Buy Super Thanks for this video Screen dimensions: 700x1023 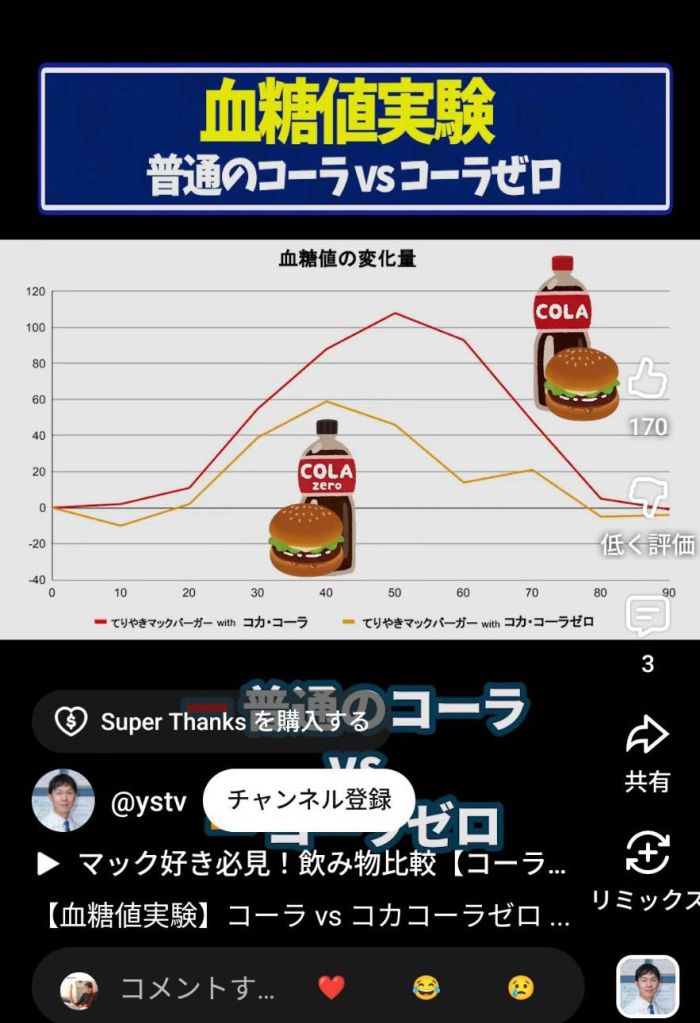211,722
